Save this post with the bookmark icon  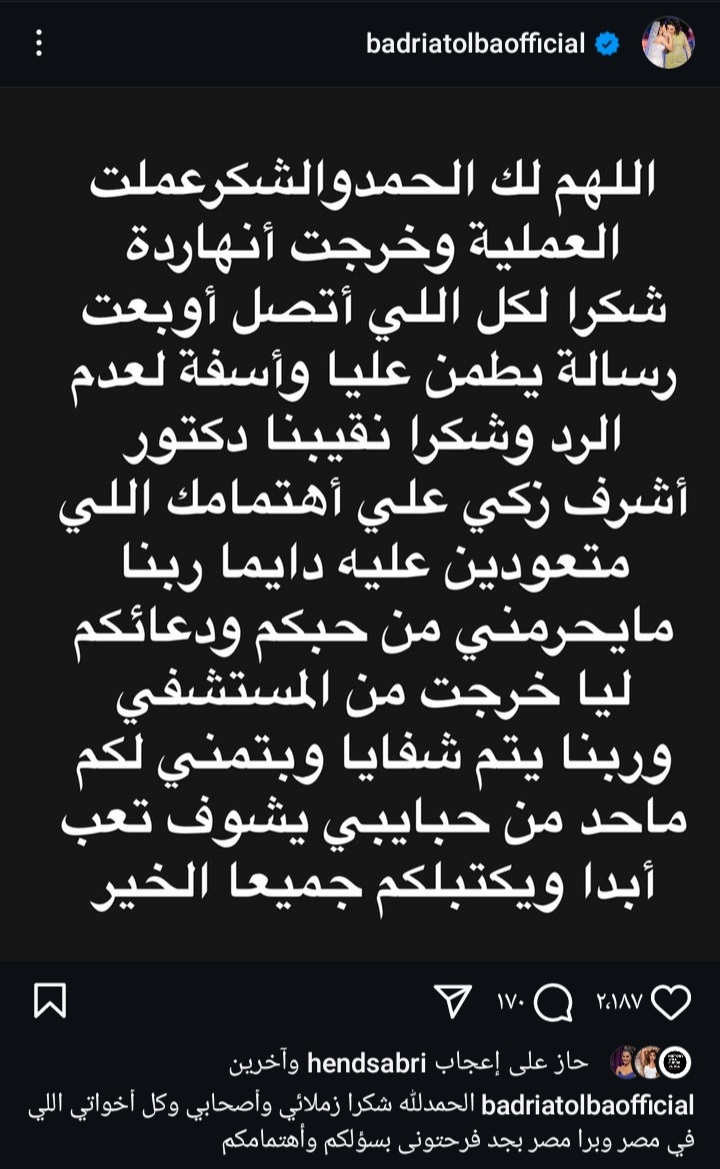(50, 999)
